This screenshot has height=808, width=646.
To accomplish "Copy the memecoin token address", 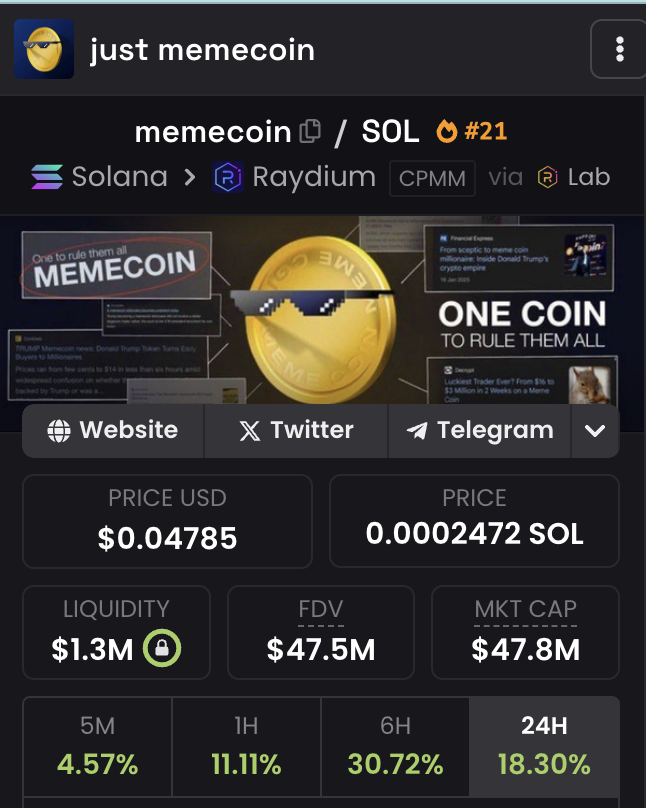I will click(x=310, y=131).
